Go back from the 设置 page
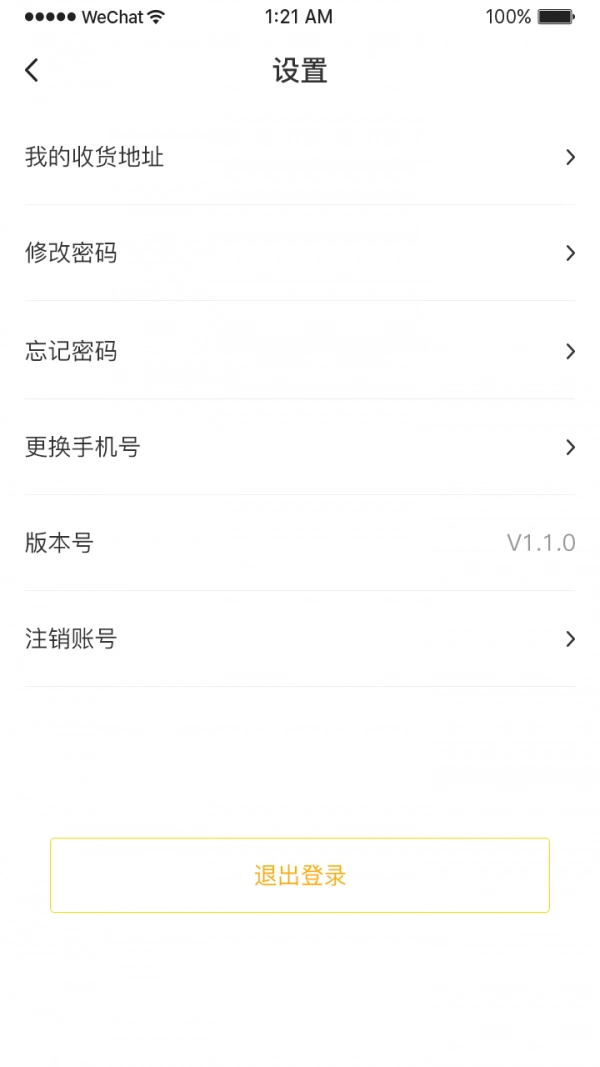The height and width of the screenshot is (1067, 600). (32, 70)
